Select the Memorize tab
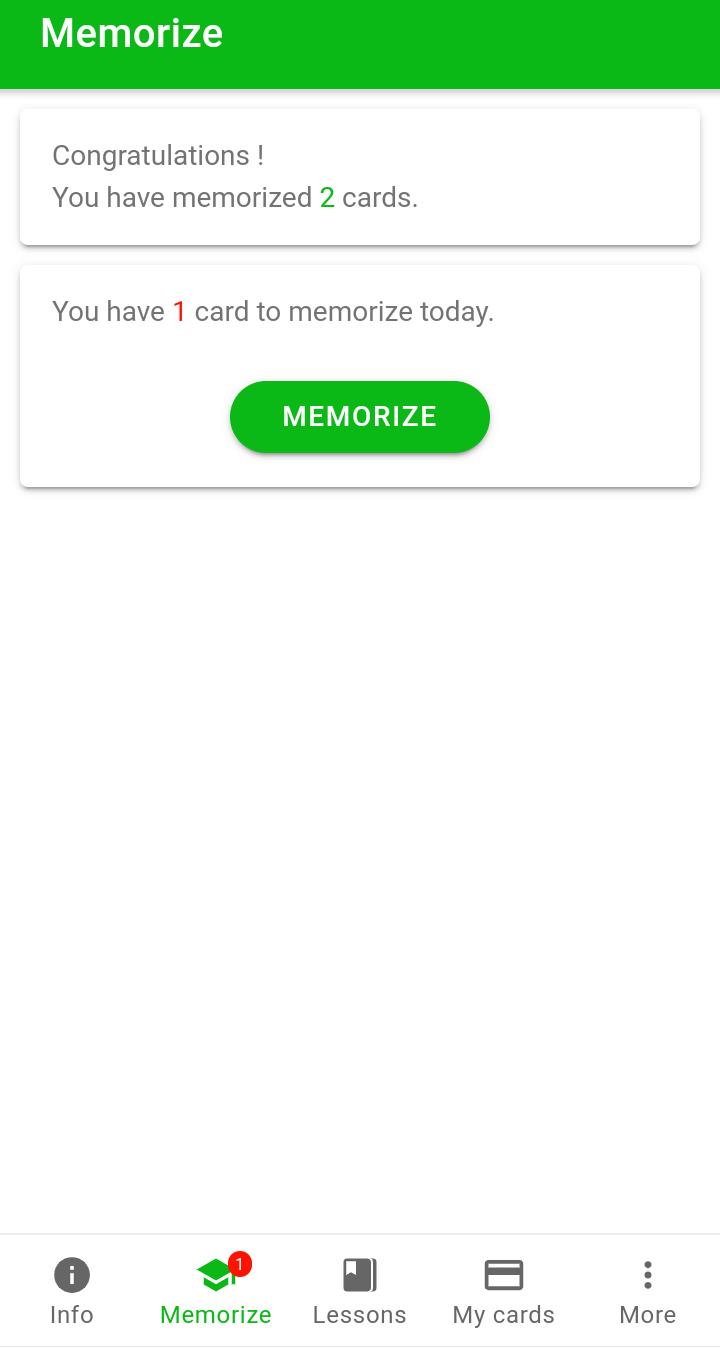This screenshot has height=1348, width=720. (x=216, y=1291)
